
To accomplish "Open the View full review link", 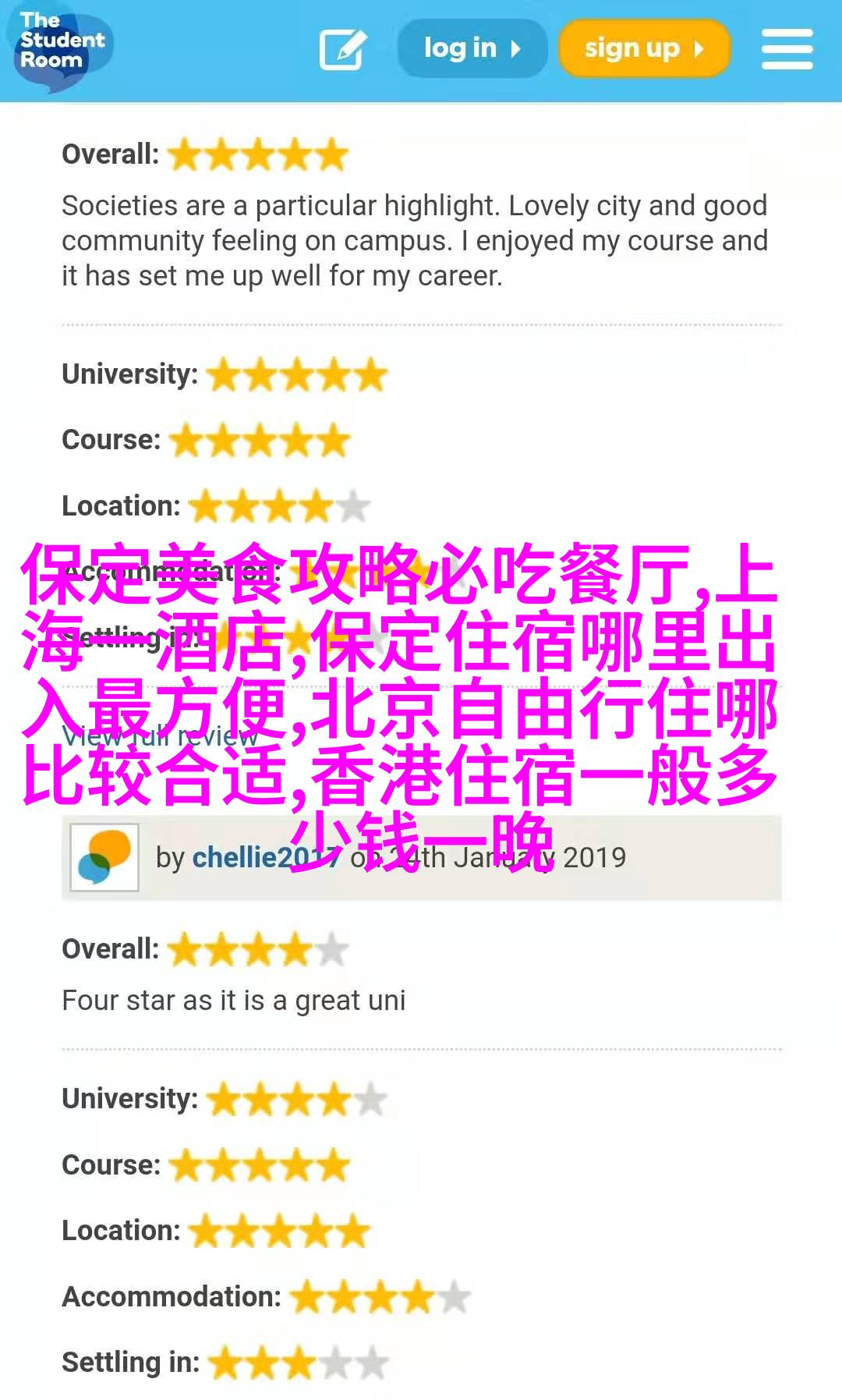I will pos(160,735).
